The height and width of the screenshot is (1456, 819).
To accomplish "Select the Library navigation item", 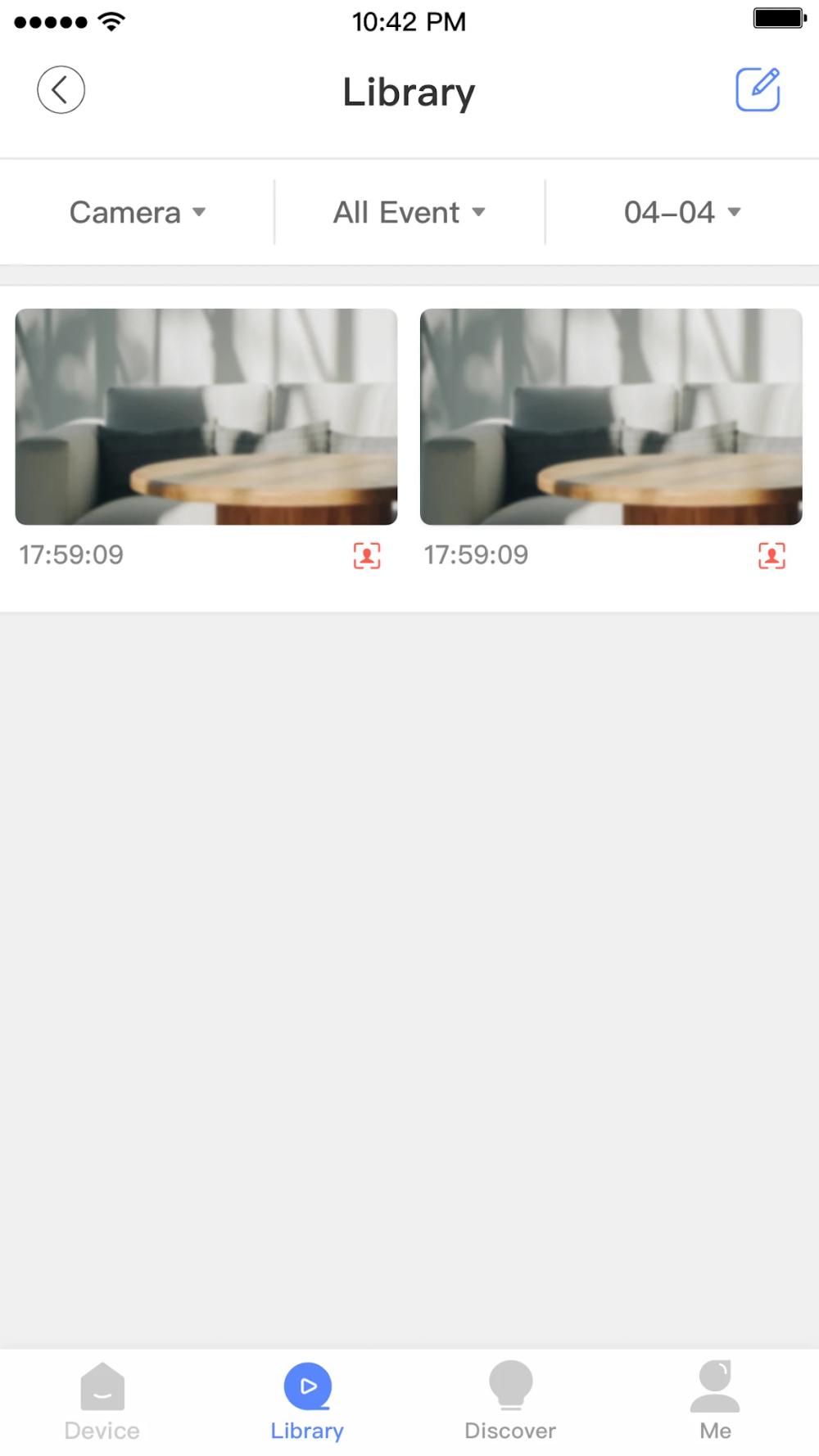I will 307,1400.
